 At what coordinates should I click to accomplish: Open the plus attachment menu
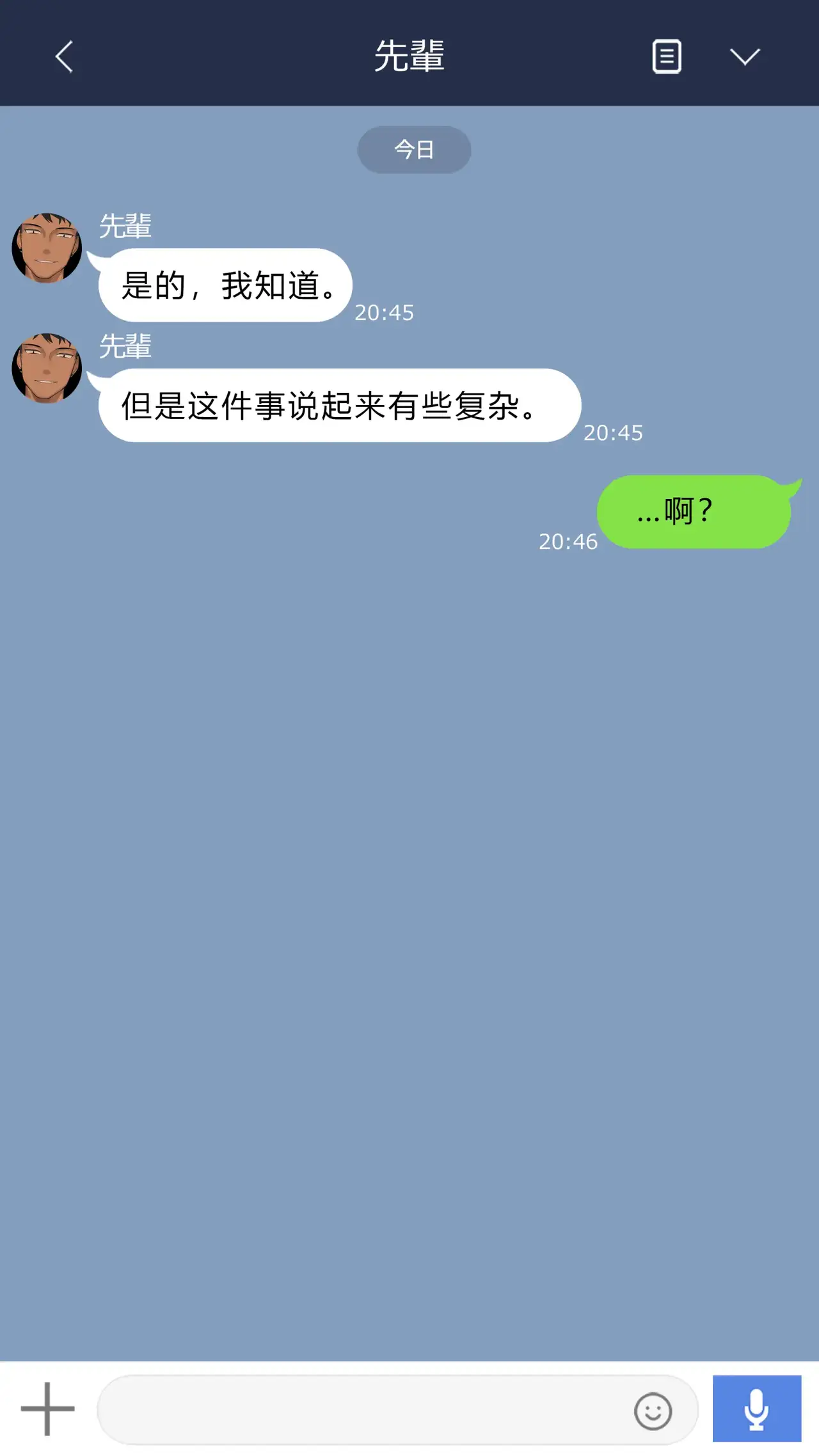[47, 1409]
